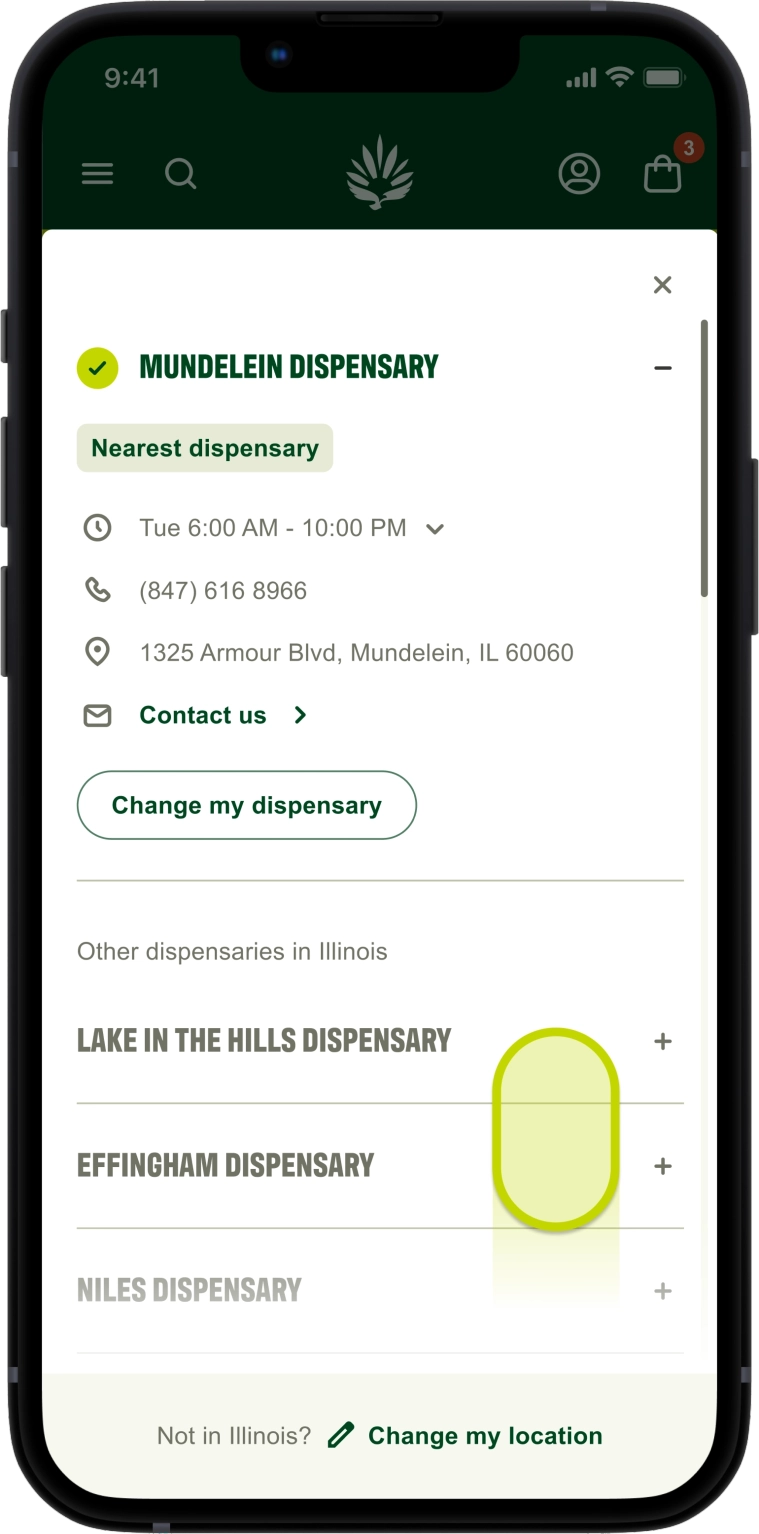Tap the plant logo to go home
759x1534 pixels.
point(380,174)
